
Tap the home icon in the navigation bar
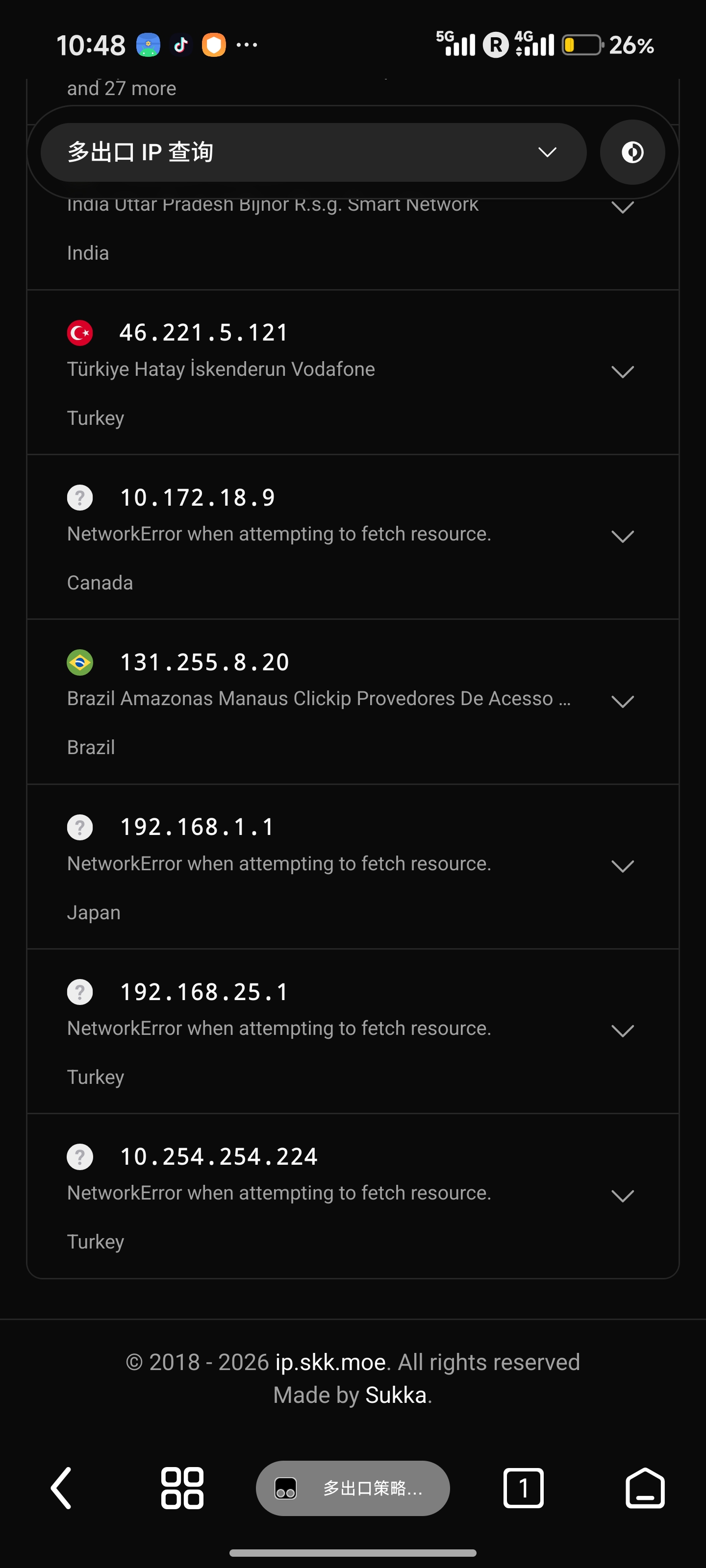click(645, 1488)
